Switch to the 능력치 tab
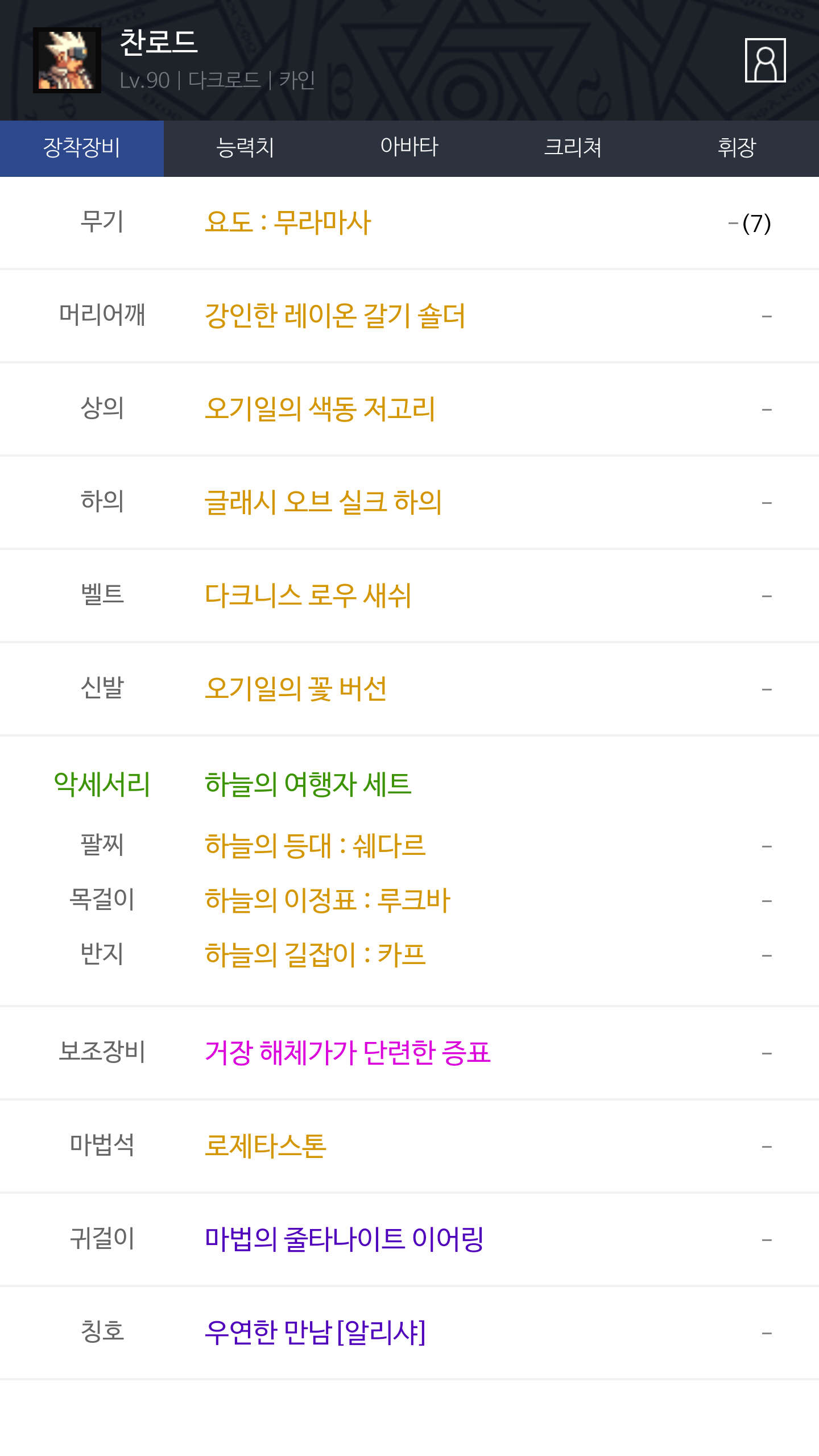The height and width of the screenshot is (1456, 819). [x=246, y=148]
